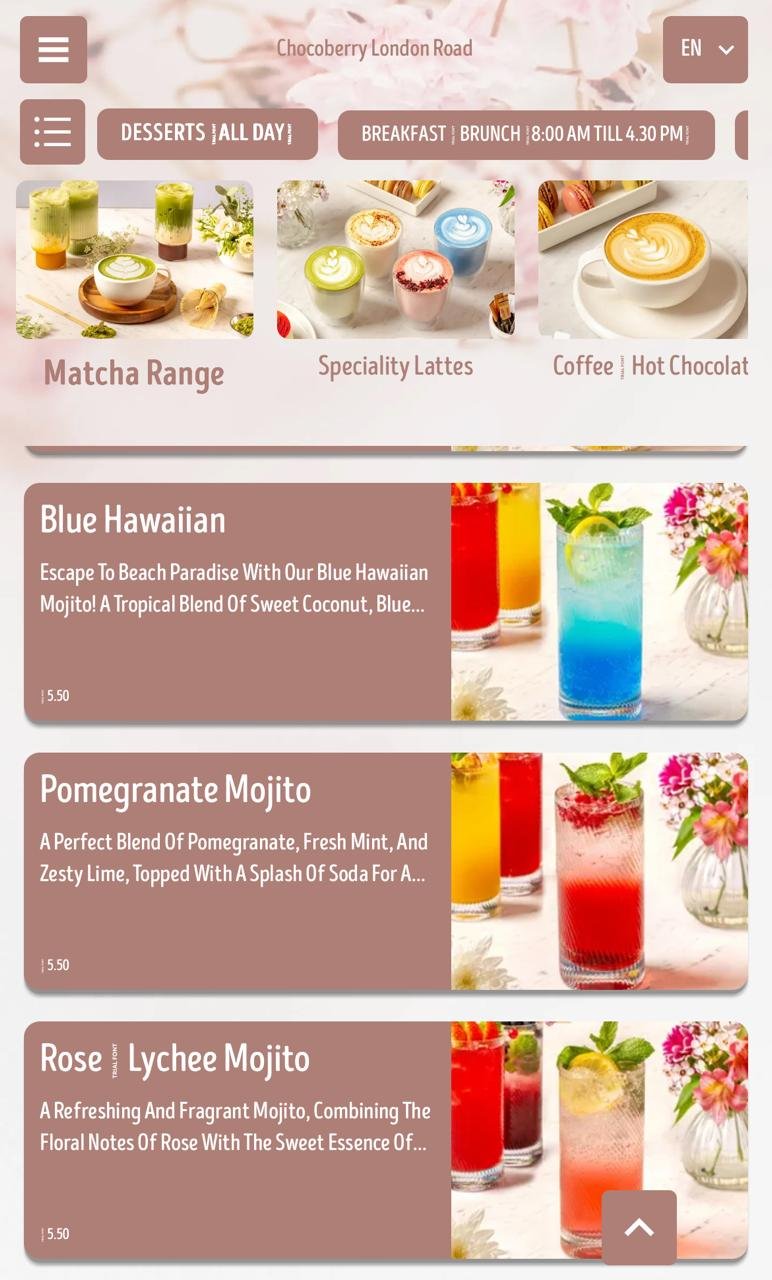The image size is (772, 1280).
Task: Open the Rose Lychee Mojito card
Action: [386, 1140]
